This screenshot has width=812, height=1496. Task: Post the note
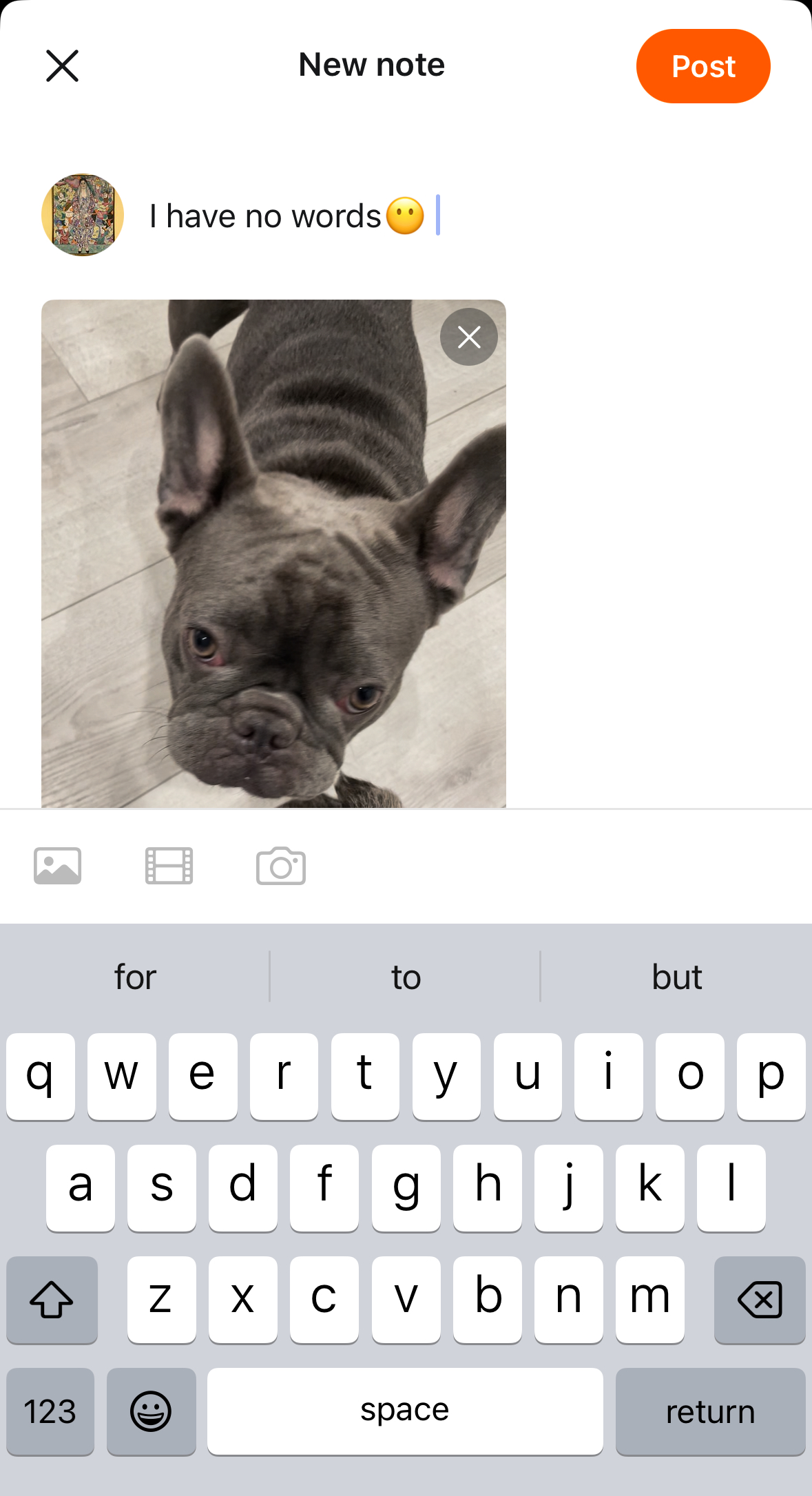click(x=702, y=66)
